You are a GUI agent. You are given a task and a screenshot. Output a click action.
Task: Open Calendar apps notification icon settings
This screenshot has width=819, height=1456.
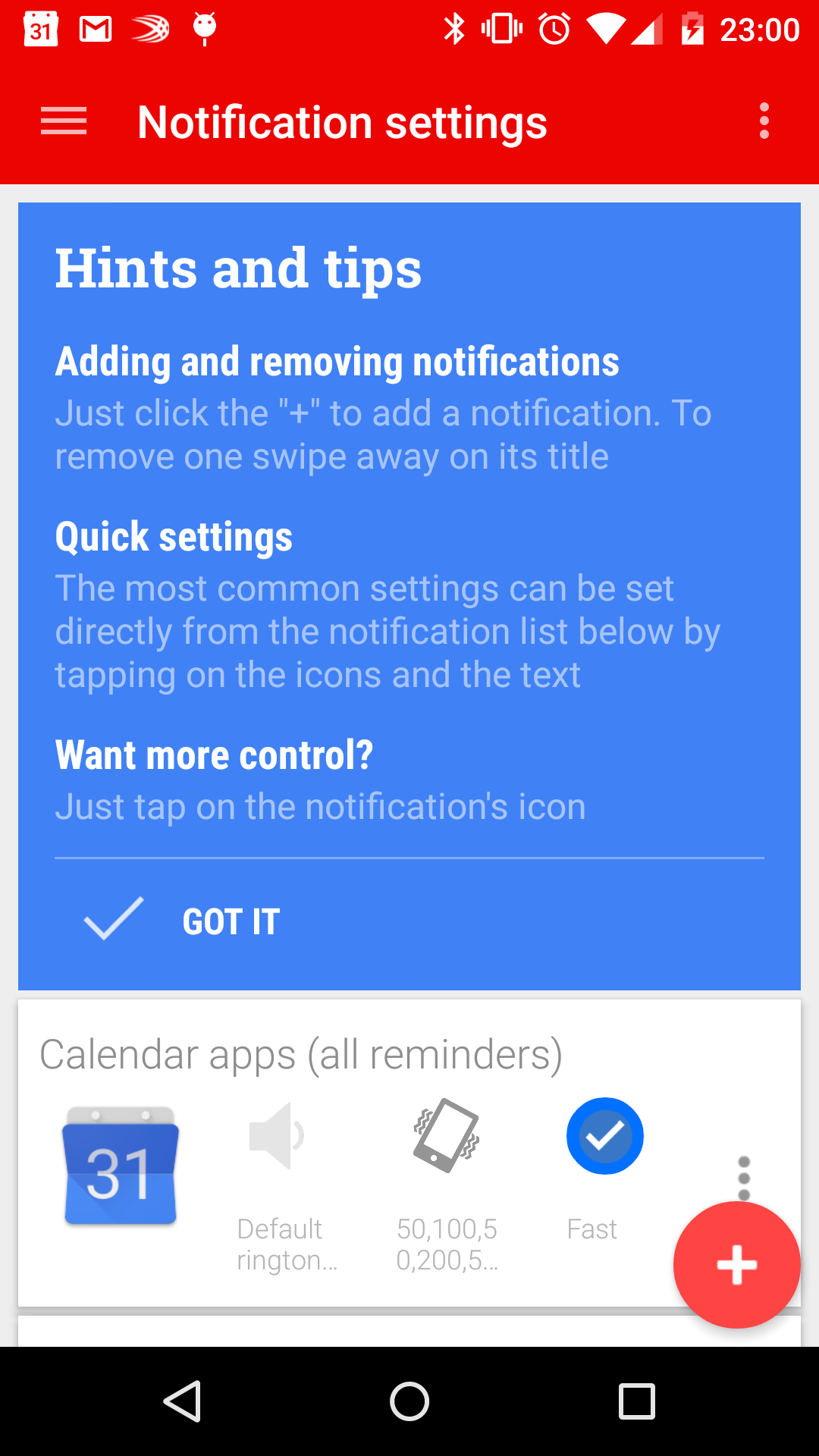(121, 1166)
